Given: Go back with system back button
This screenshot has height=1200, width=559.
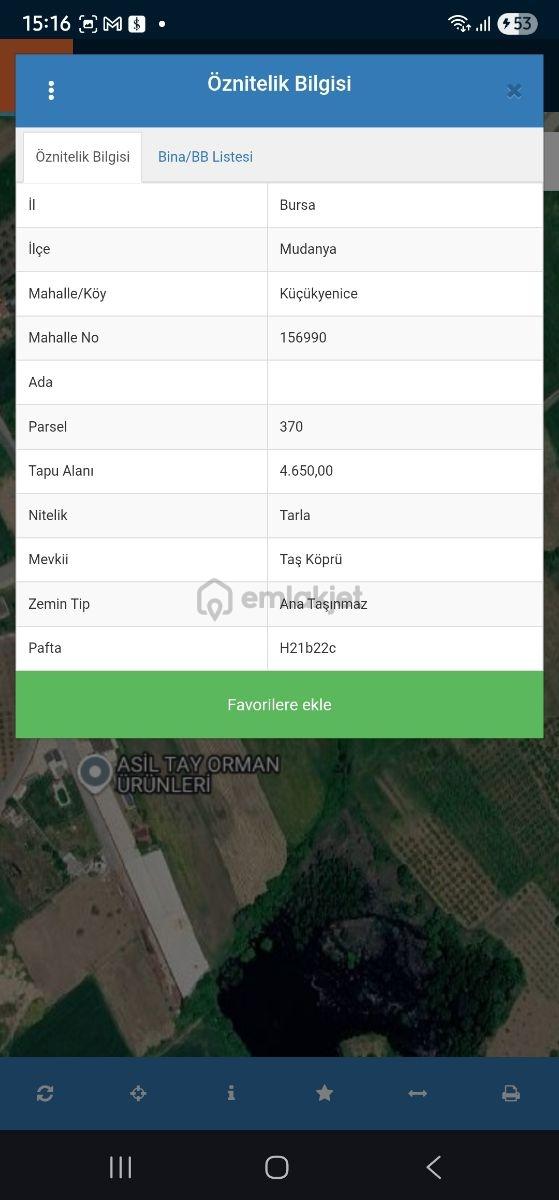Looking at the screenshot, I should tap(433, 1167).
